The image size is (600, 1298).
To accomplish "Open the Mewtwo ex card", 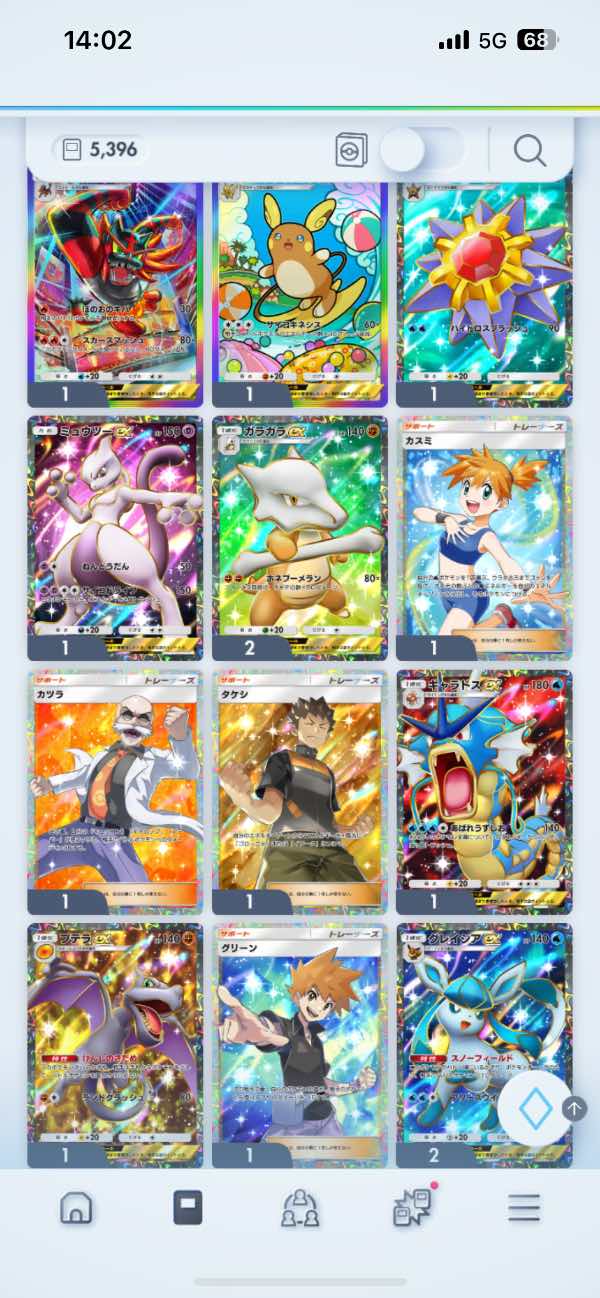I will click(x=114, y=530).
